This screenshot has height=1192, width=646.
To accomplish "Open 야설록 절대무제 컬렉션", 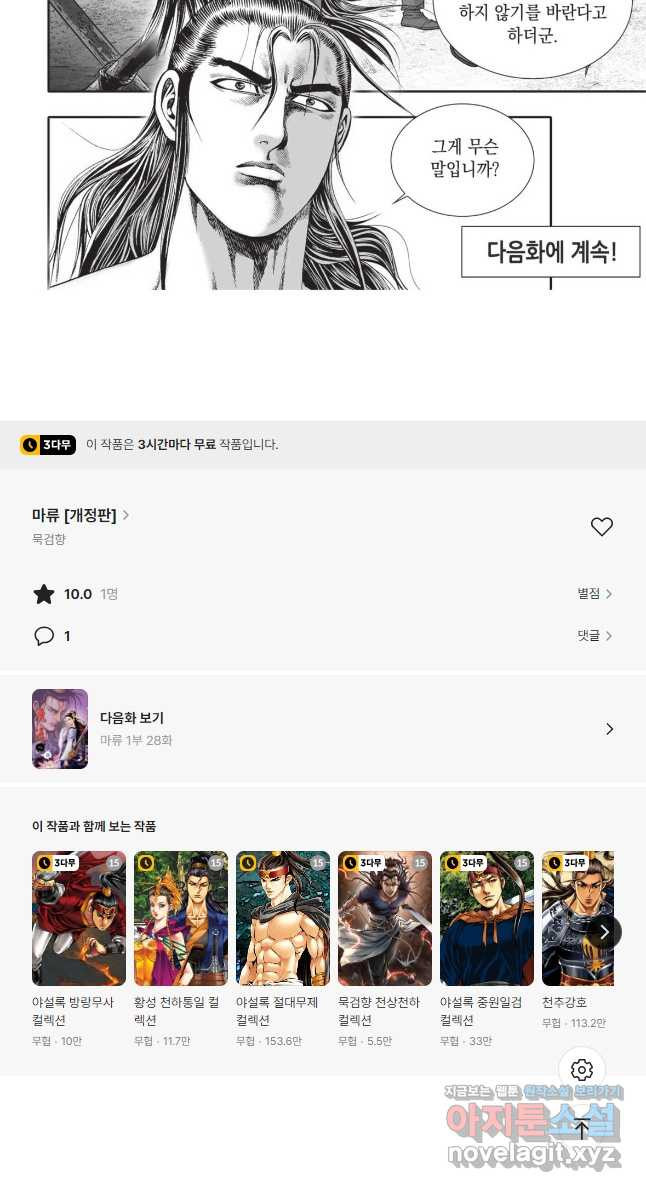I will point(283,919).
